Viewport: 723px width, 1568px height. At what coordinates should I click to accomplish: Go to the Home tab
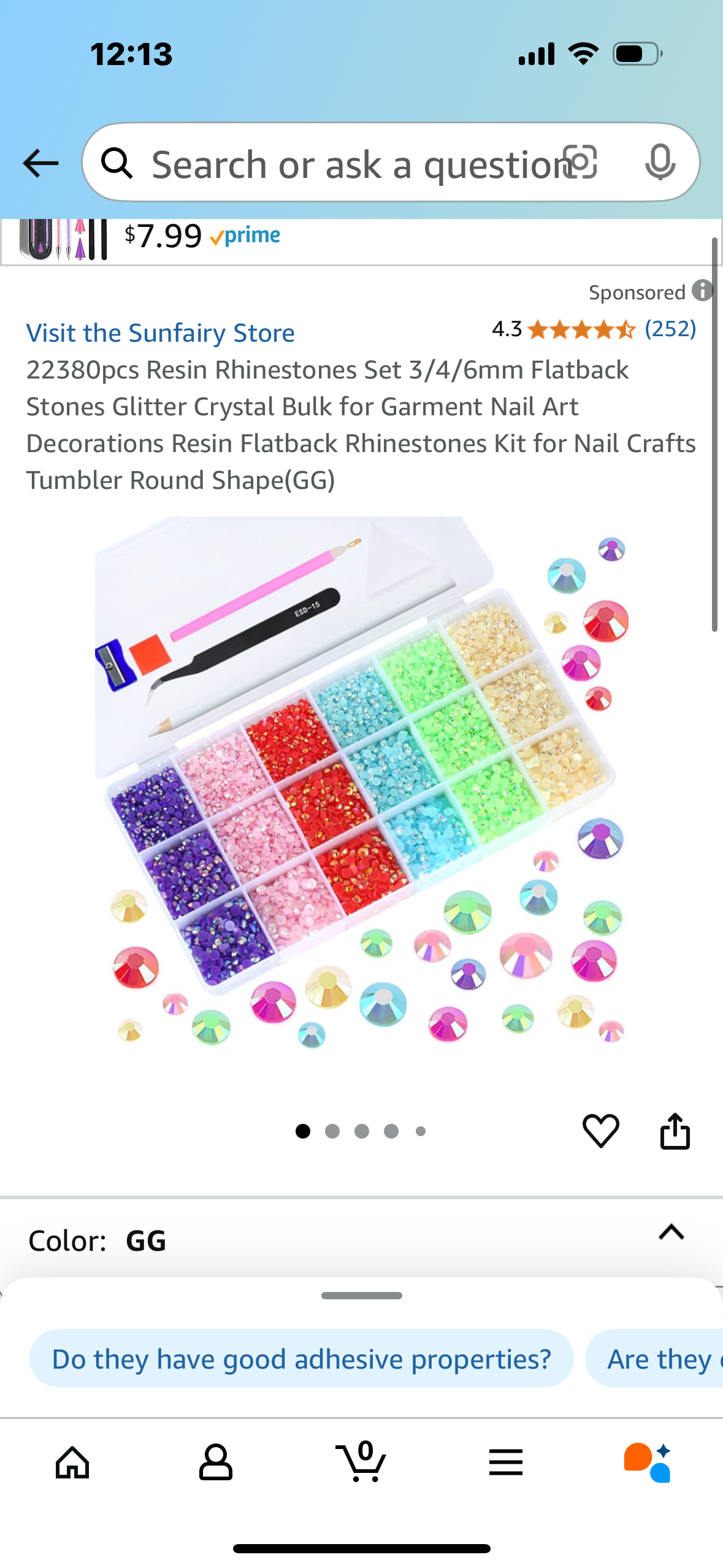pyautogui.click(x=72, y=1462)
